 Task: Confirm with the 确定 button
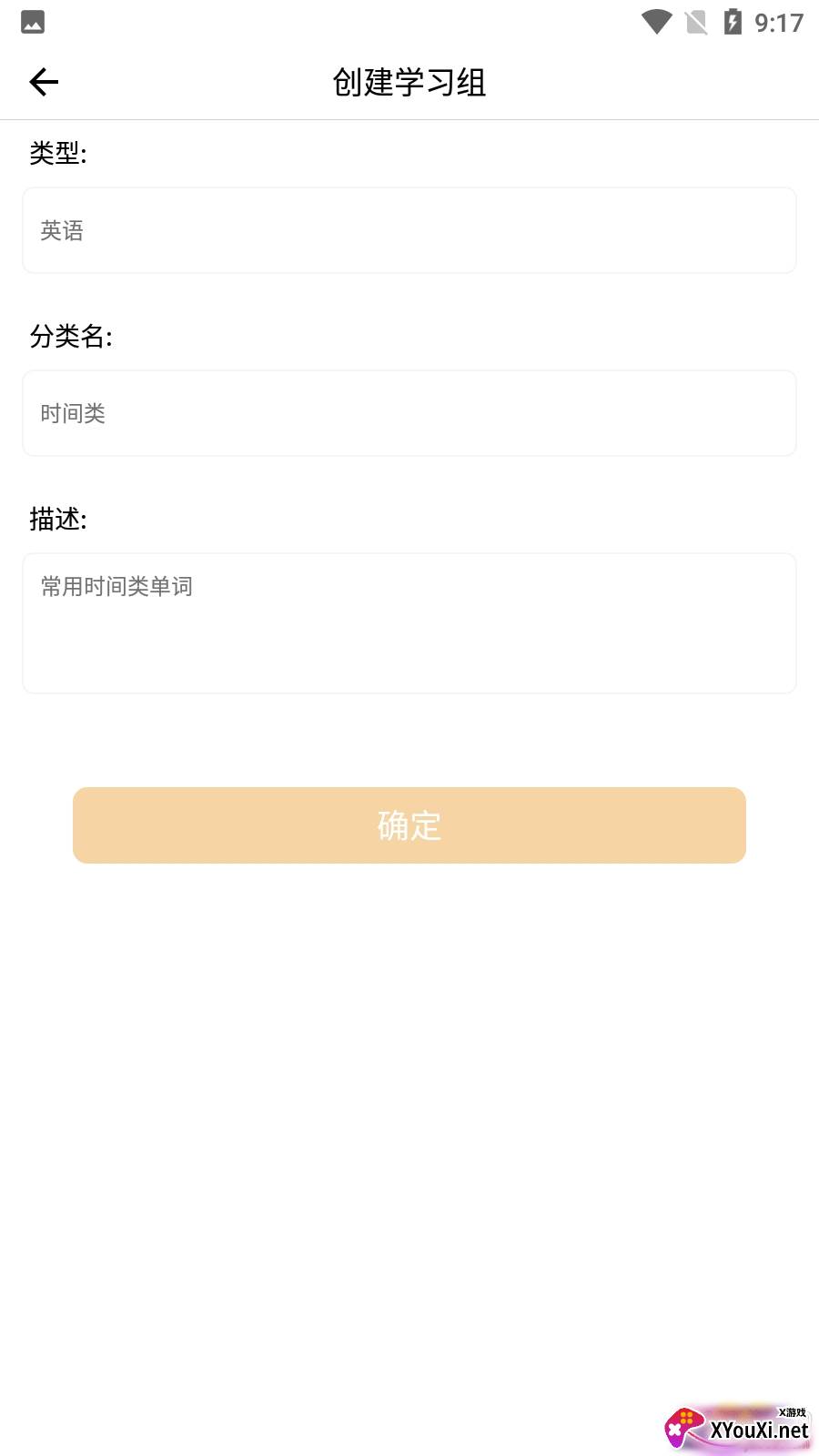click(x=409, y=825)
